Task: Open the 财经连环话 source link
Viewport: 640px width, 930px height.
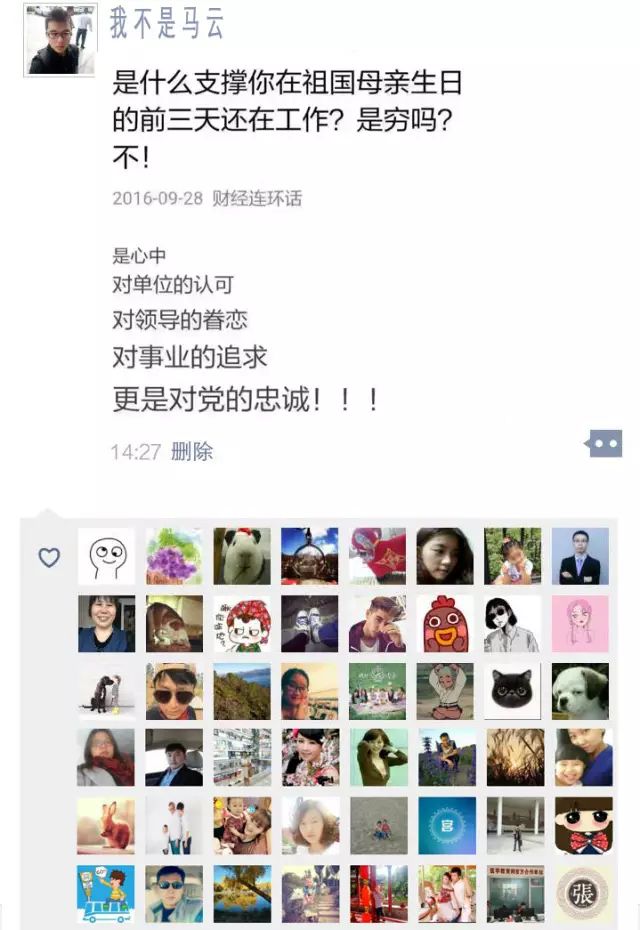Action: coord(256,198)
